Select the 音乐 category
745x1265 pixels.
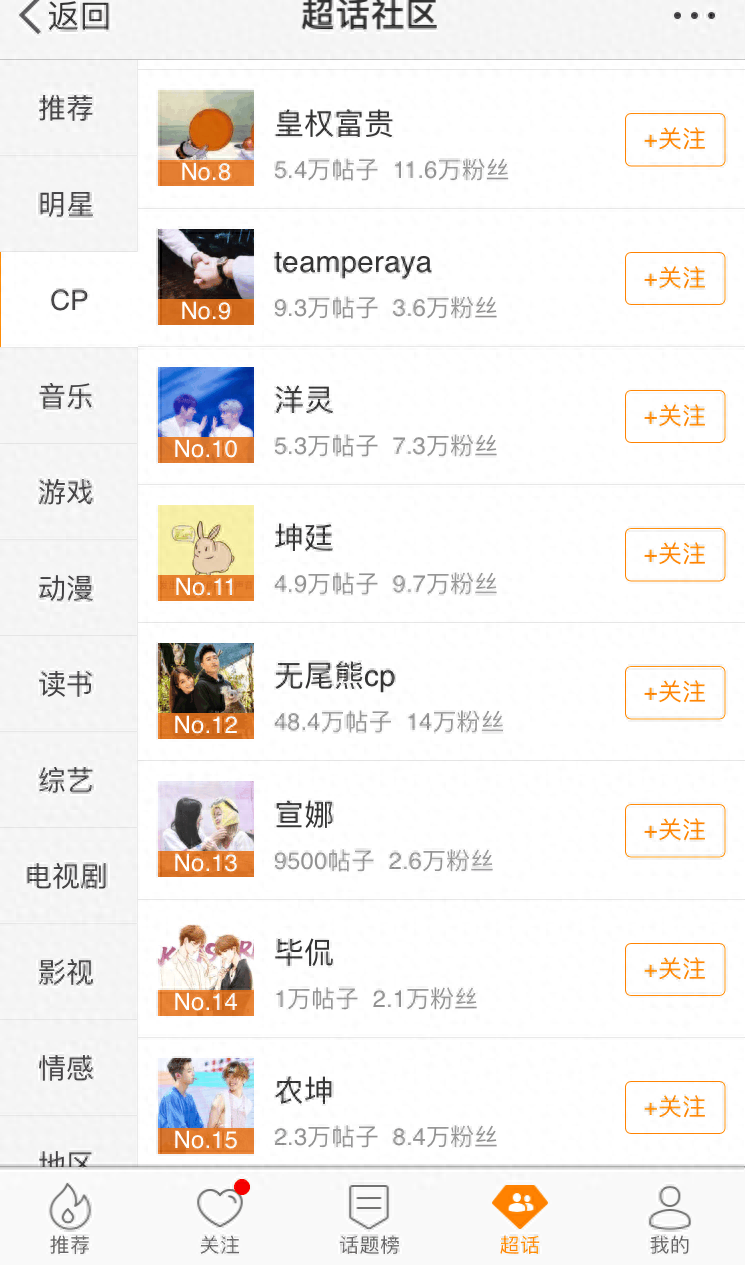point(68,396)
